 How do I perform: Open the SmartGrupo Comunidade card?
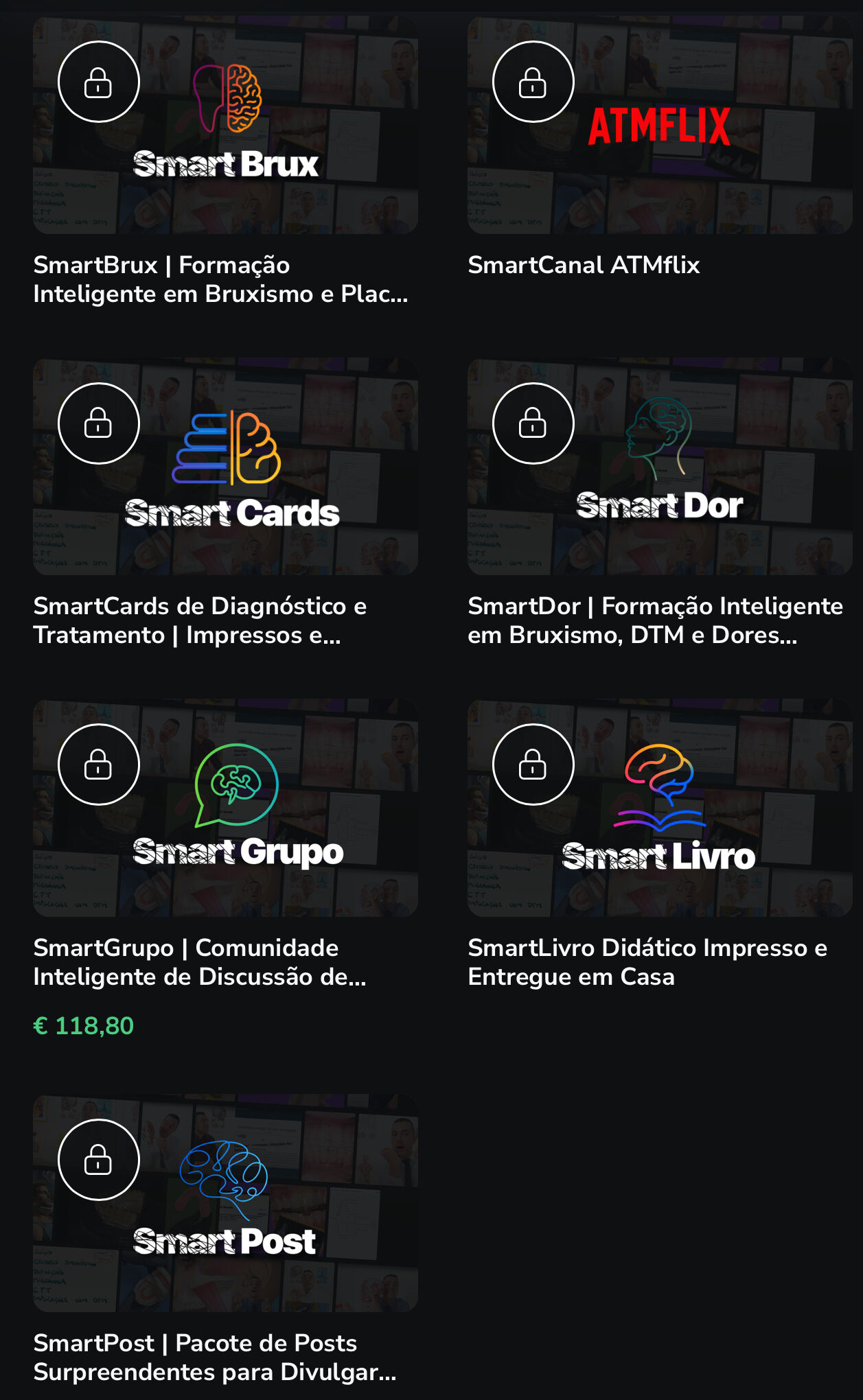(225, 808)
